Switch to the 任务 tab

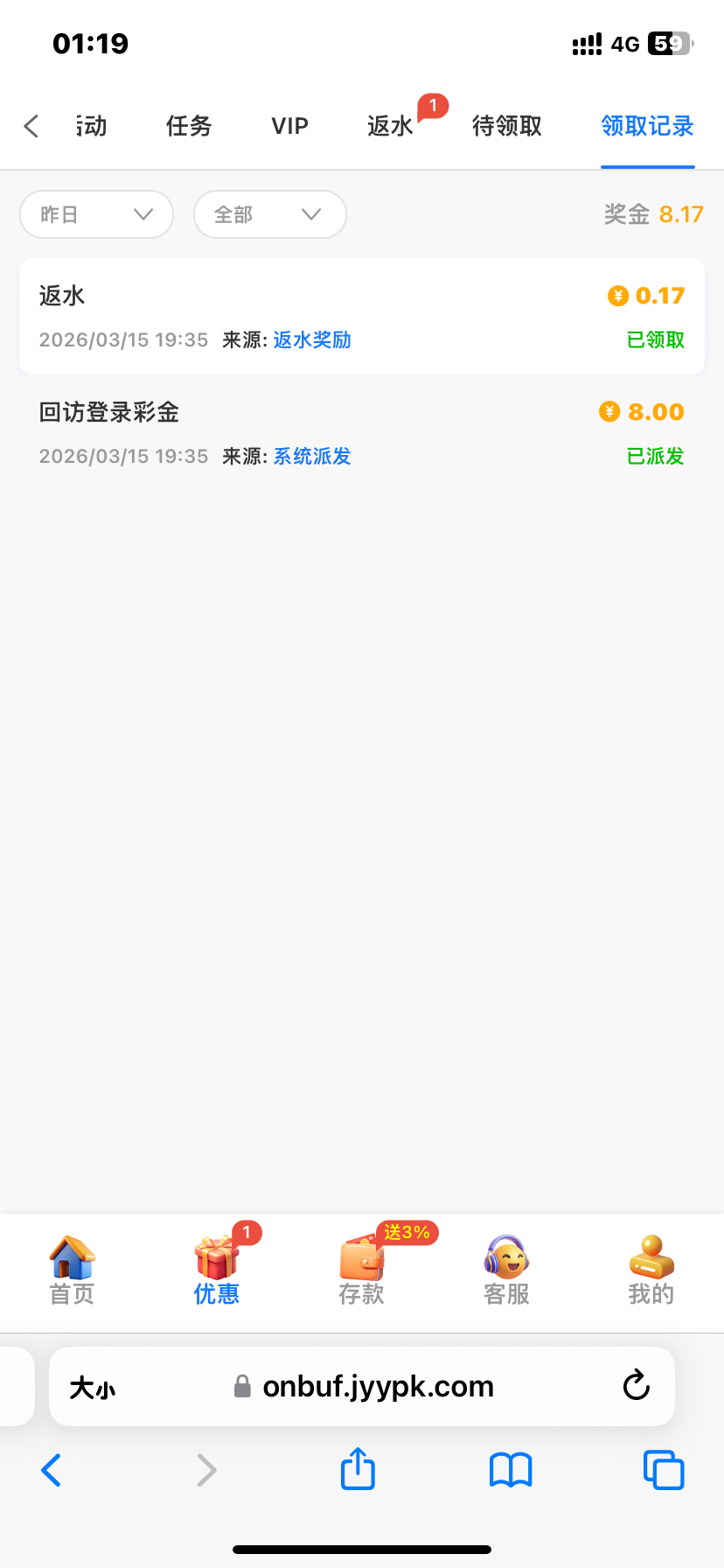(x=189, y=126)
